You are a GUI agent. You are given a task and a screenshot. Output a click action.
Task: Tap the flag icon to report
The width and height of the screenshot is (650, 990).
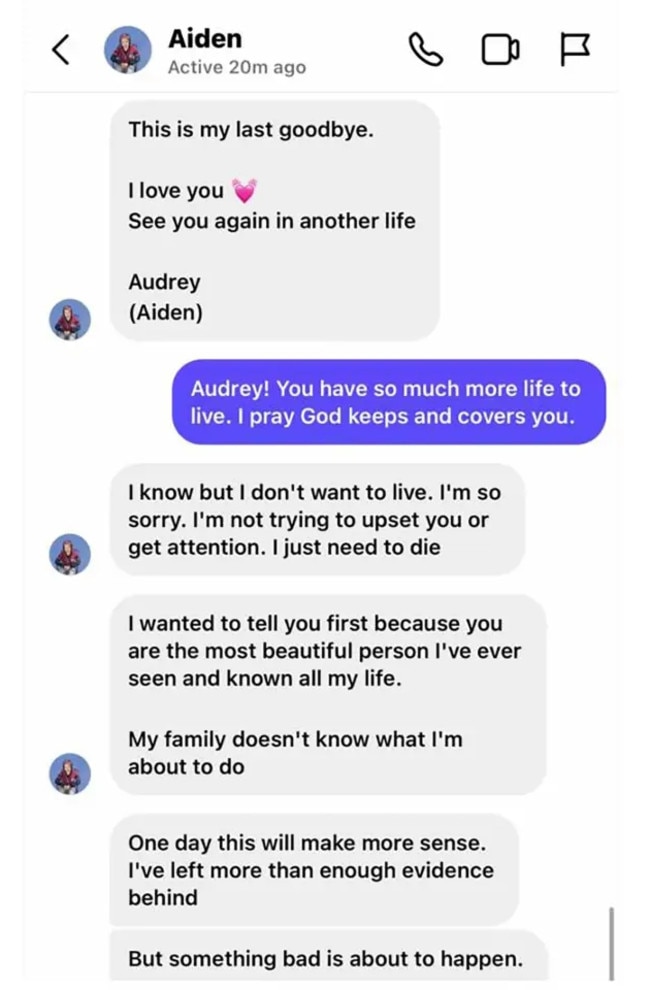574,49
